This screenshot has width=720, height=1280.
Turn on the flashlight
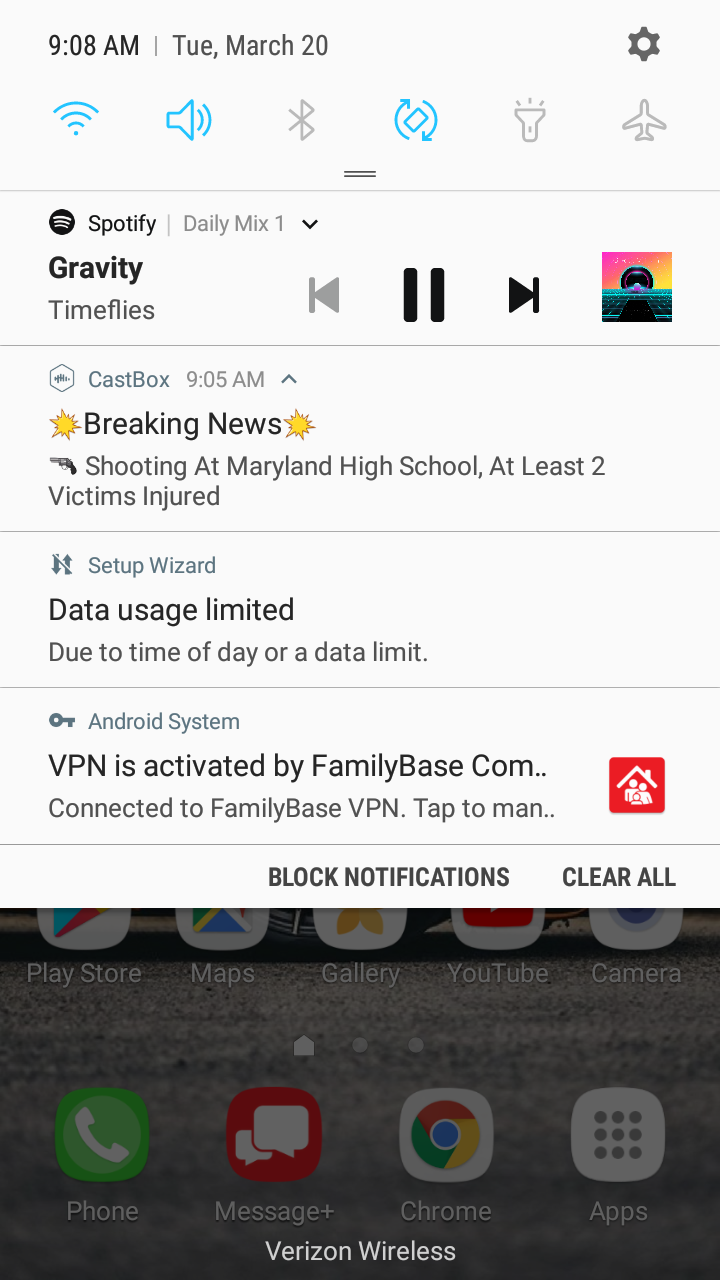tap(530, 121)
